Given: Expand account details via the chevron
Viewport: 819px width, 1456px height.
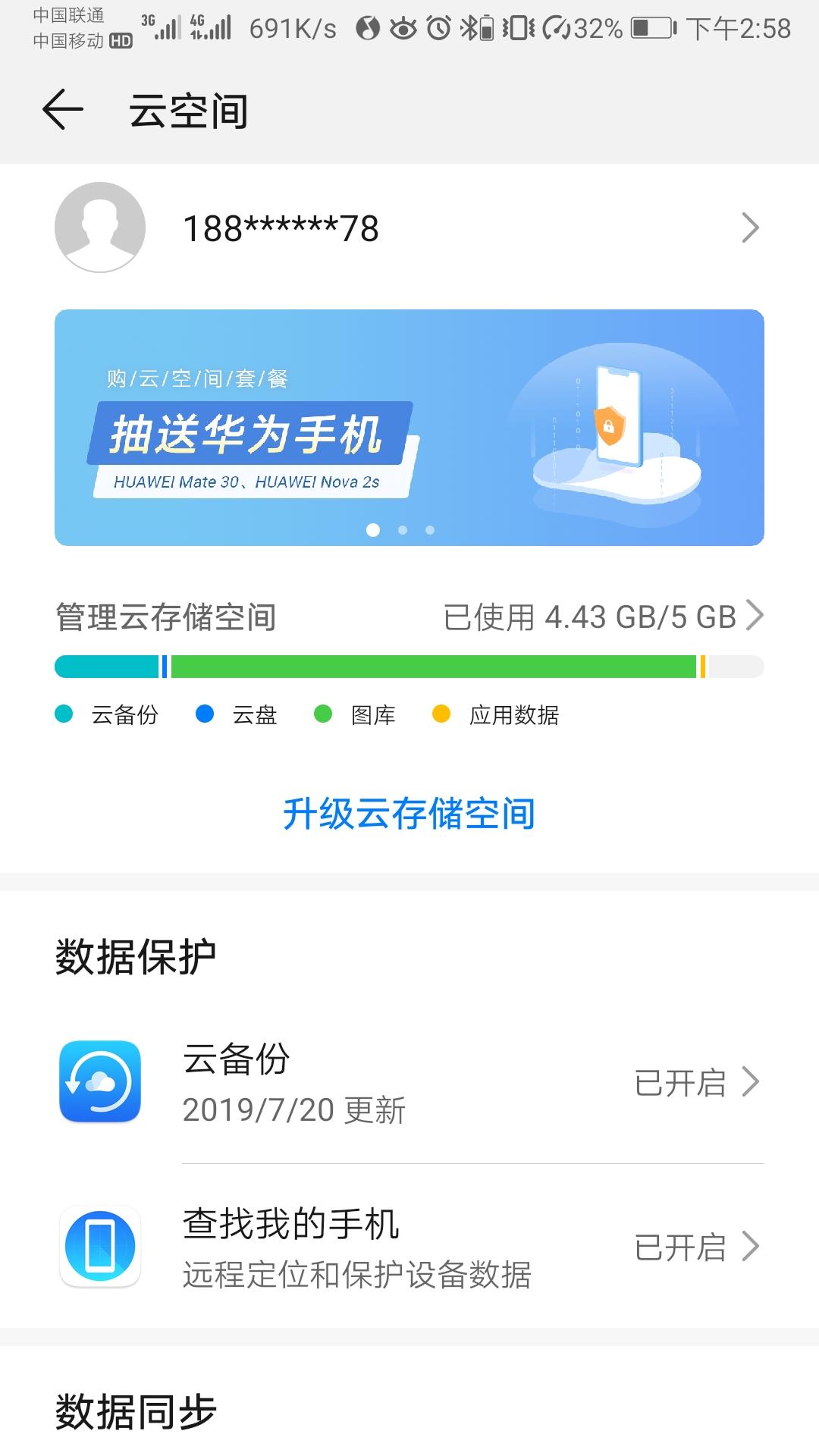Looking at the screenshot, I should (x=749, y=227).
